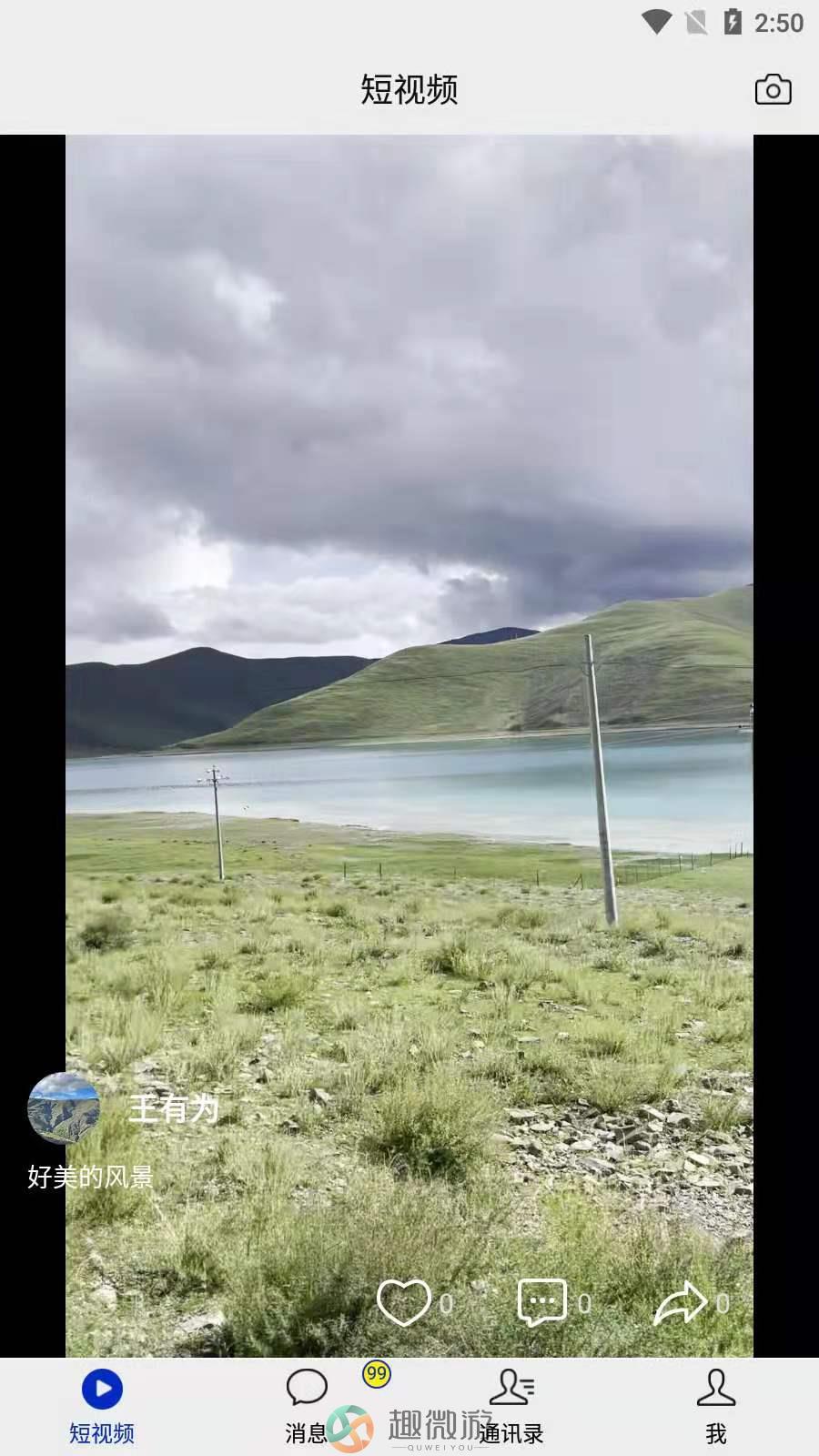This screenshot has width=819, height=1456.
Task: Like 王有为's video with the heart
Action: [404, 1302]
